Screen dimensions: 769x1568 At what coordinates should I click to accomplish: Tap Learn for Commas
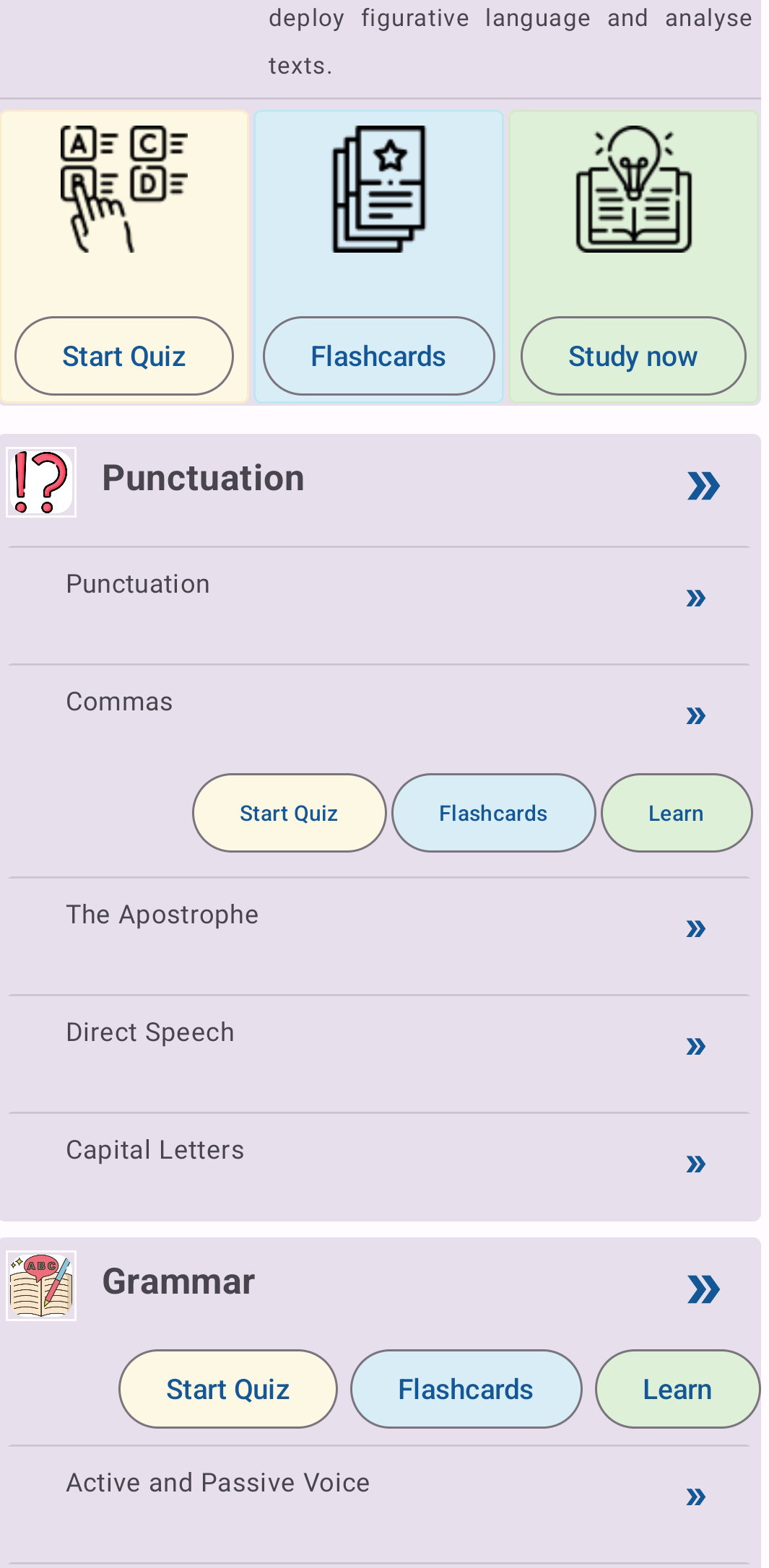point(677,813)
